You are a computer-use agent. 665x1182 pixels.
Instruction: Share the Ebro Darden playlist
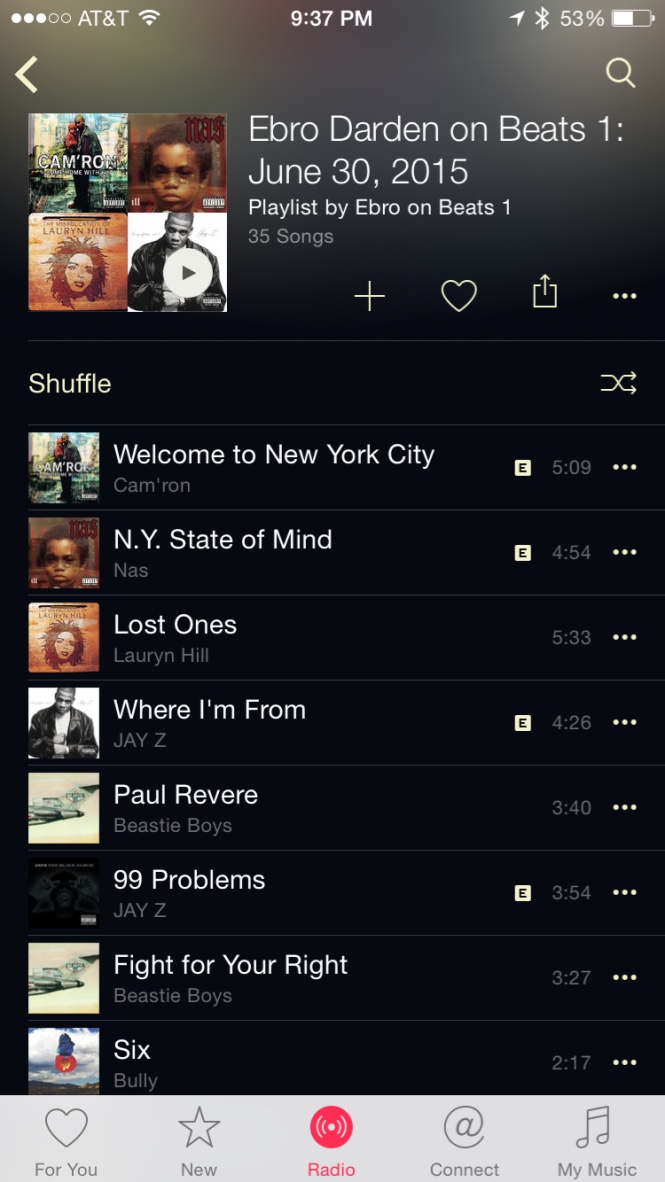click(x=544, y=292)
